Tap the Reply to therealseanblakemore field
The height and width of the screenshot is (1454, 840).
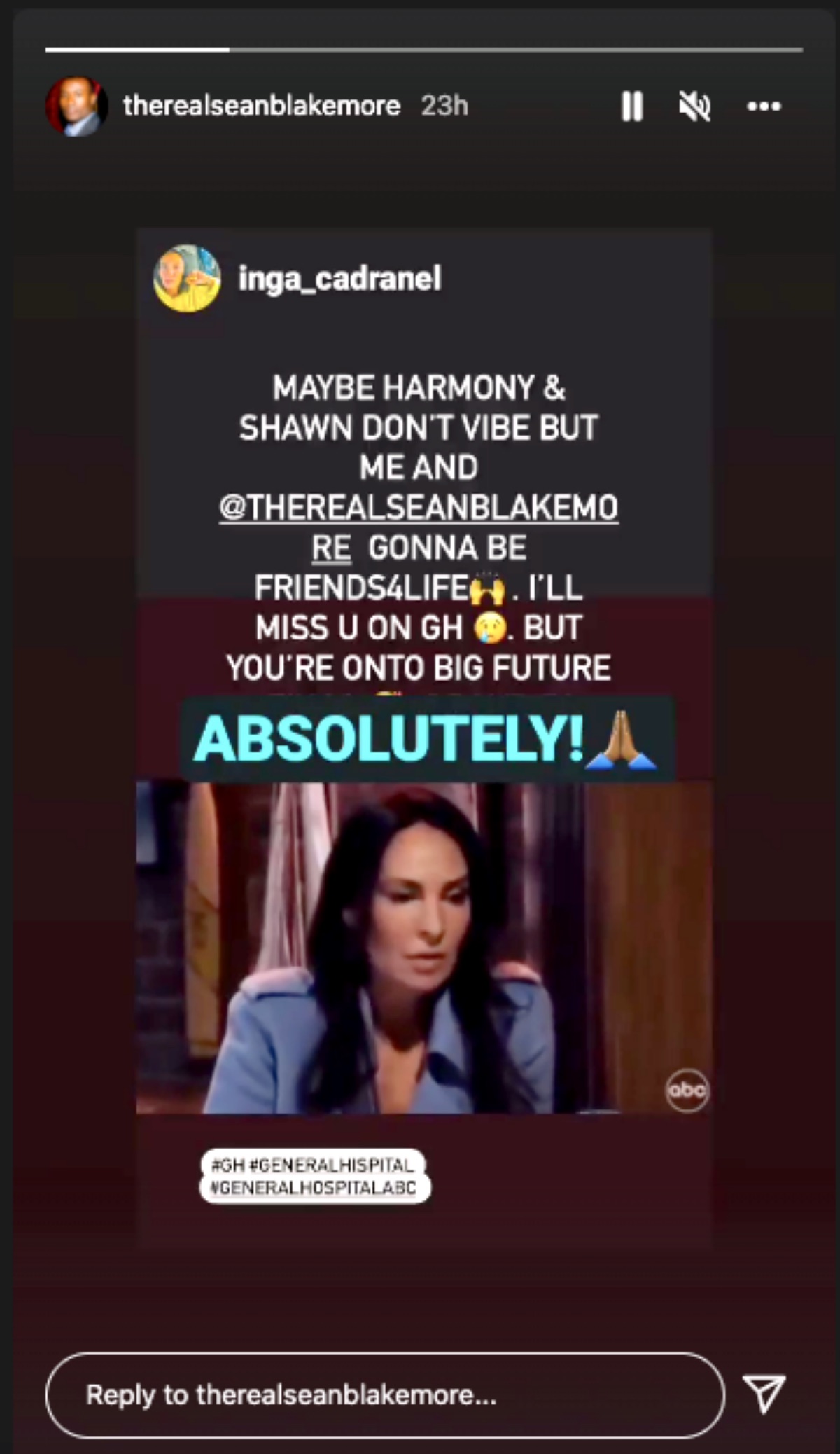point(385,1394)
